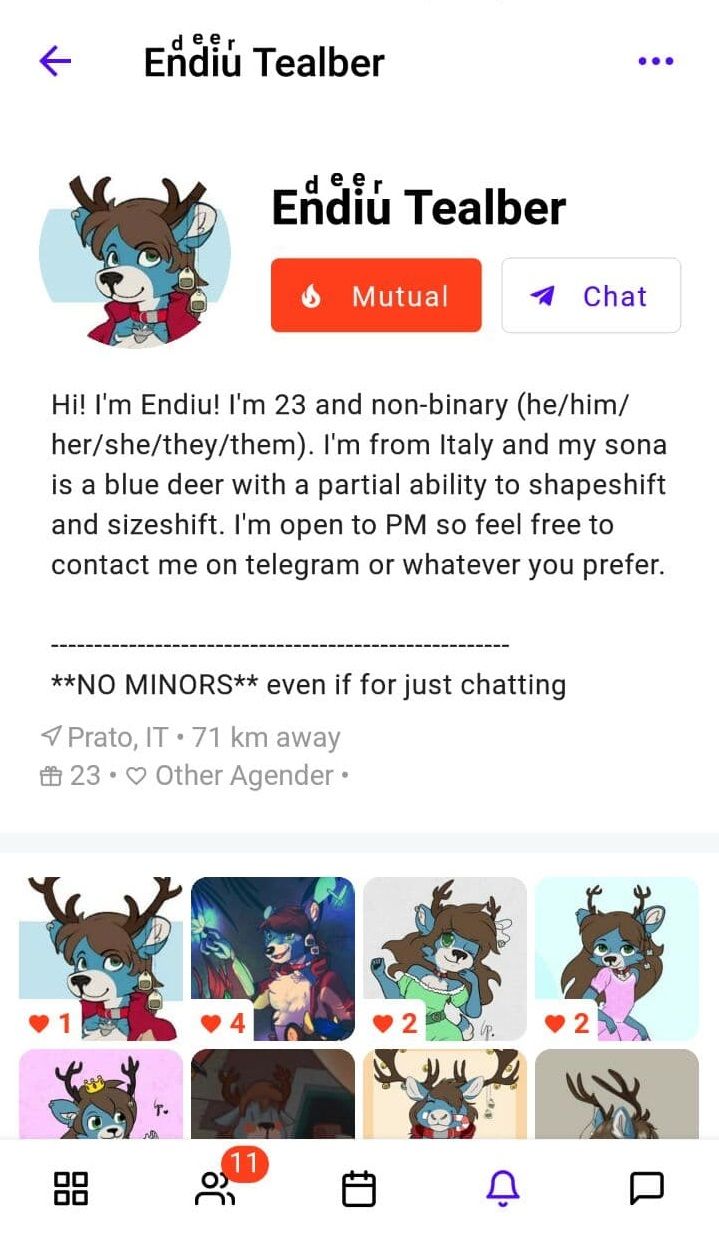Open the gallery picture with 1 like
Screen dimensions: 719x1237
point(101,958)
